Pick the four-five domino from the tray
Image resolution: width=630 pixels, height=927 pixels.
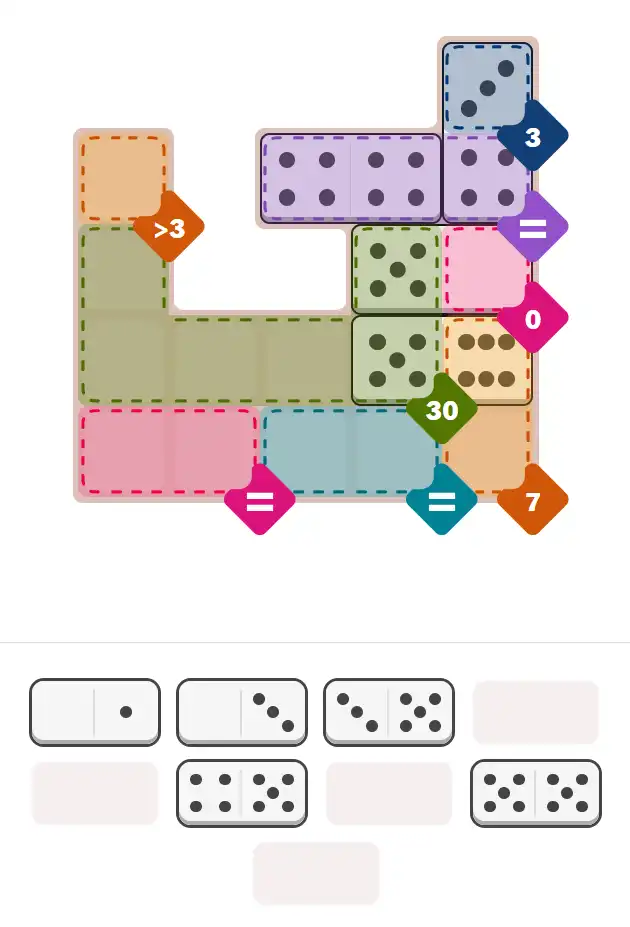(242, 793)
